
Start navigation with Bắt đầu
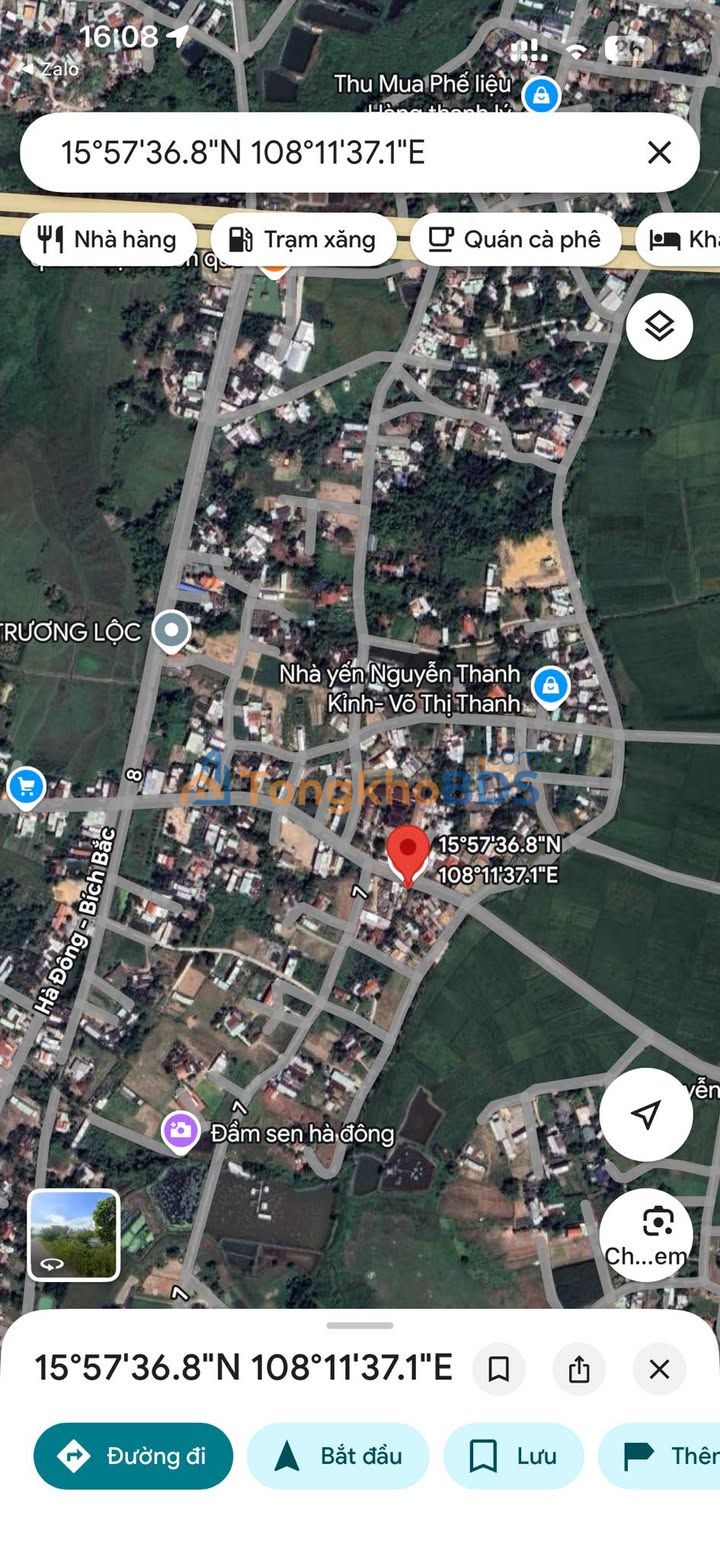point(338,1456)
